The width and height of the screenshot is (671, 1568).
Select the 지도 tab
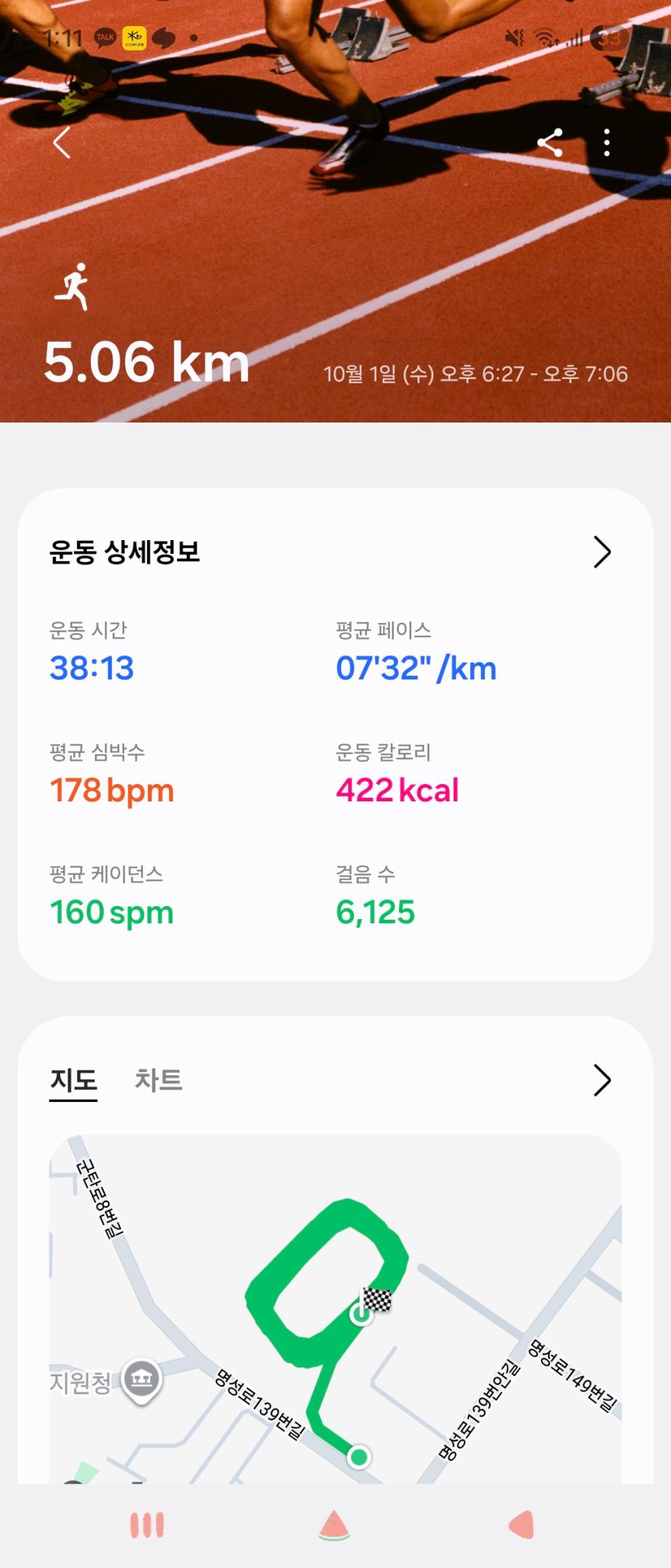pyautogui.click(x=73, y=1080)
